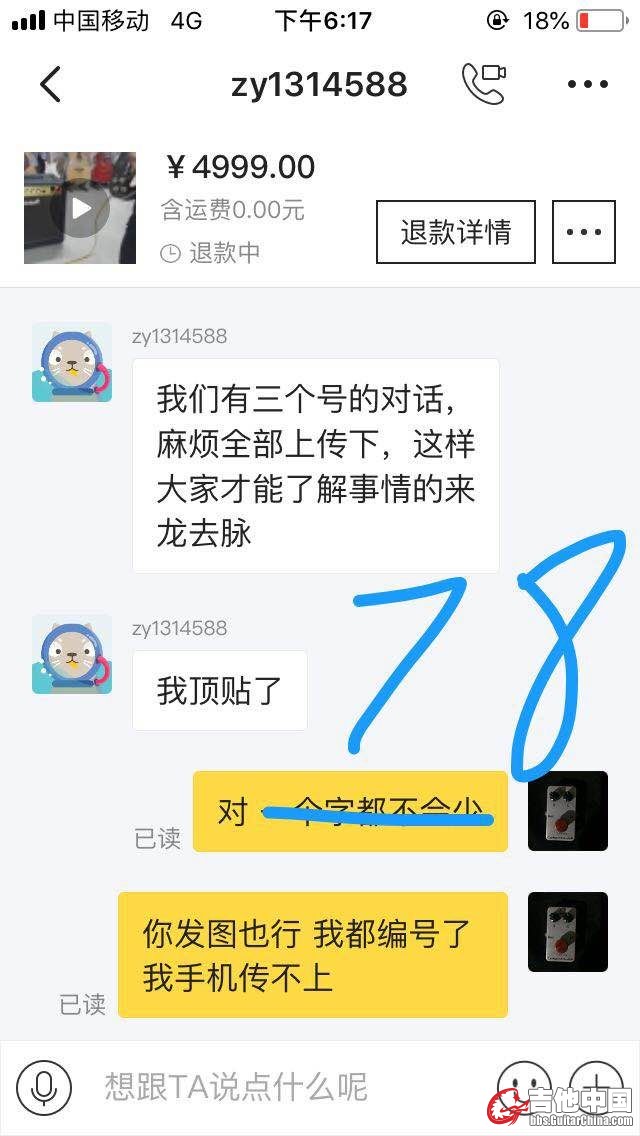Open the top-right overflow menu
This screenshot has height=1136, width=640.
pos(587,85)
